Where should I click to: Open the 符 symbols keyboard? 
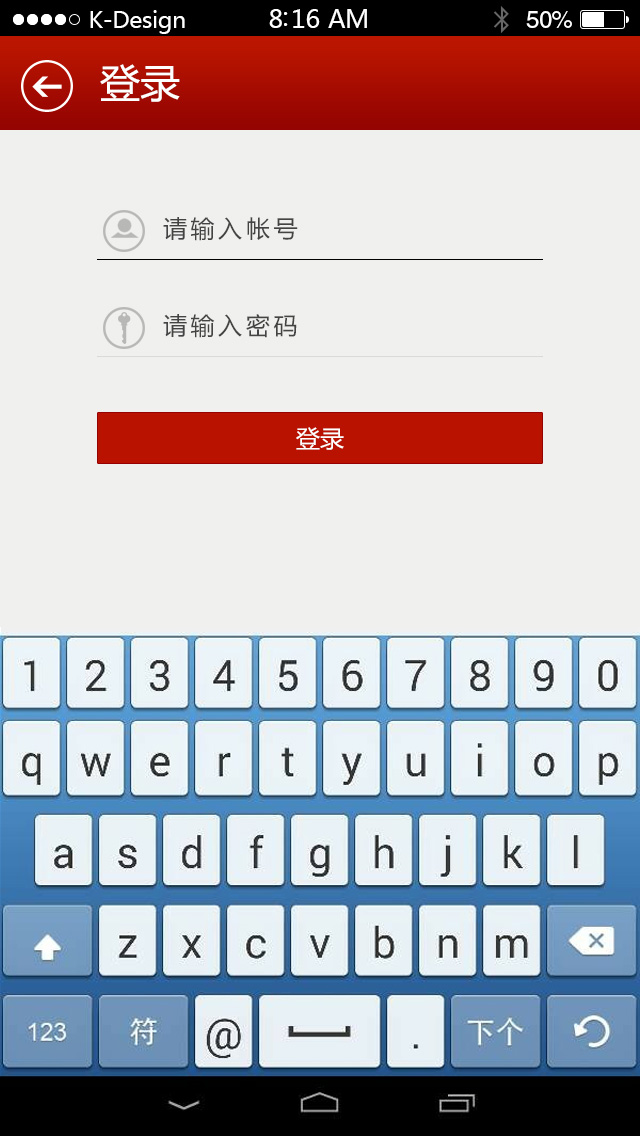coord(143,1031)
